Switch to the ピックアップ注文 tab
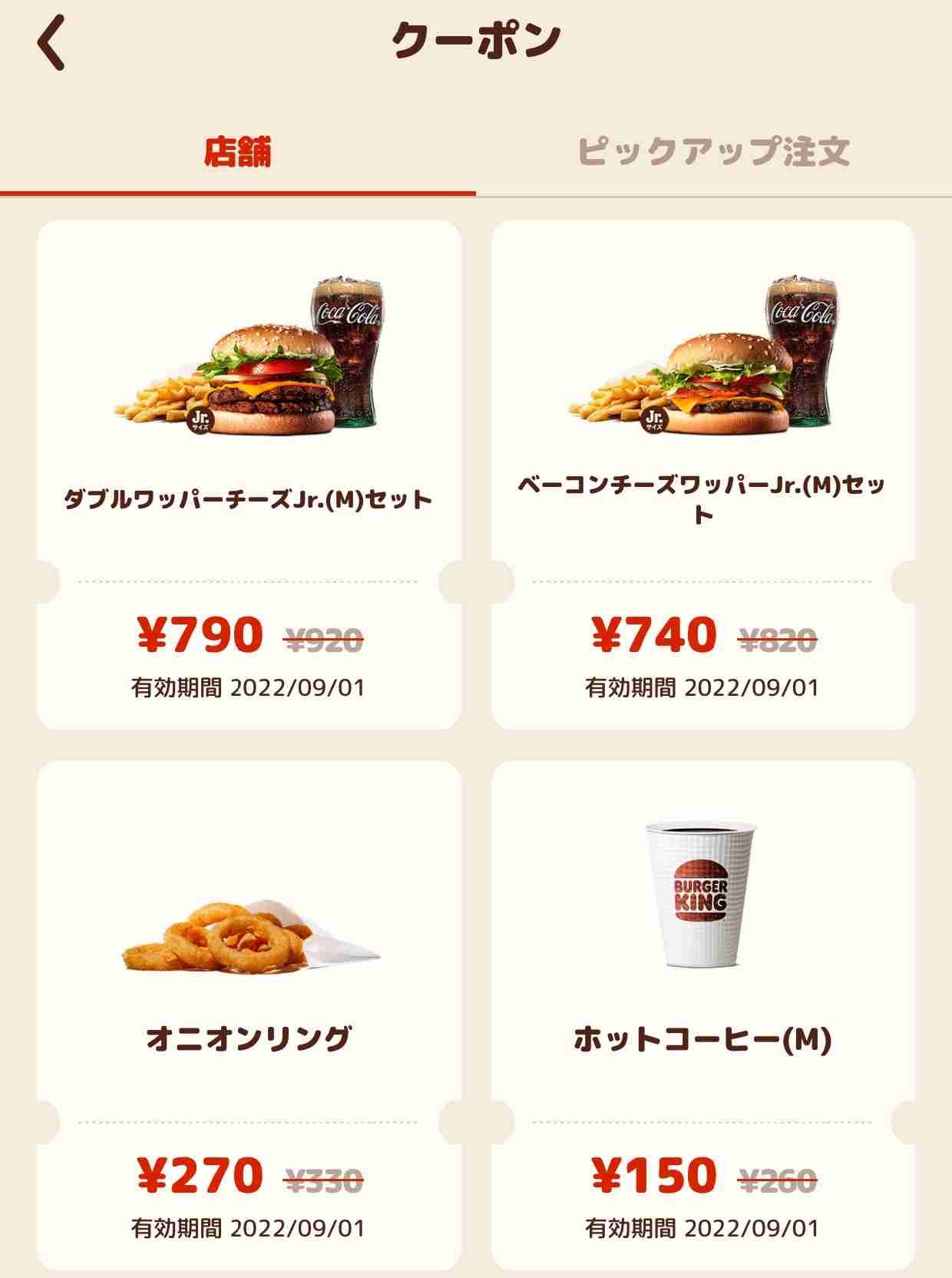The width and height of the screenshot is (952, 1278). point(713,151)
